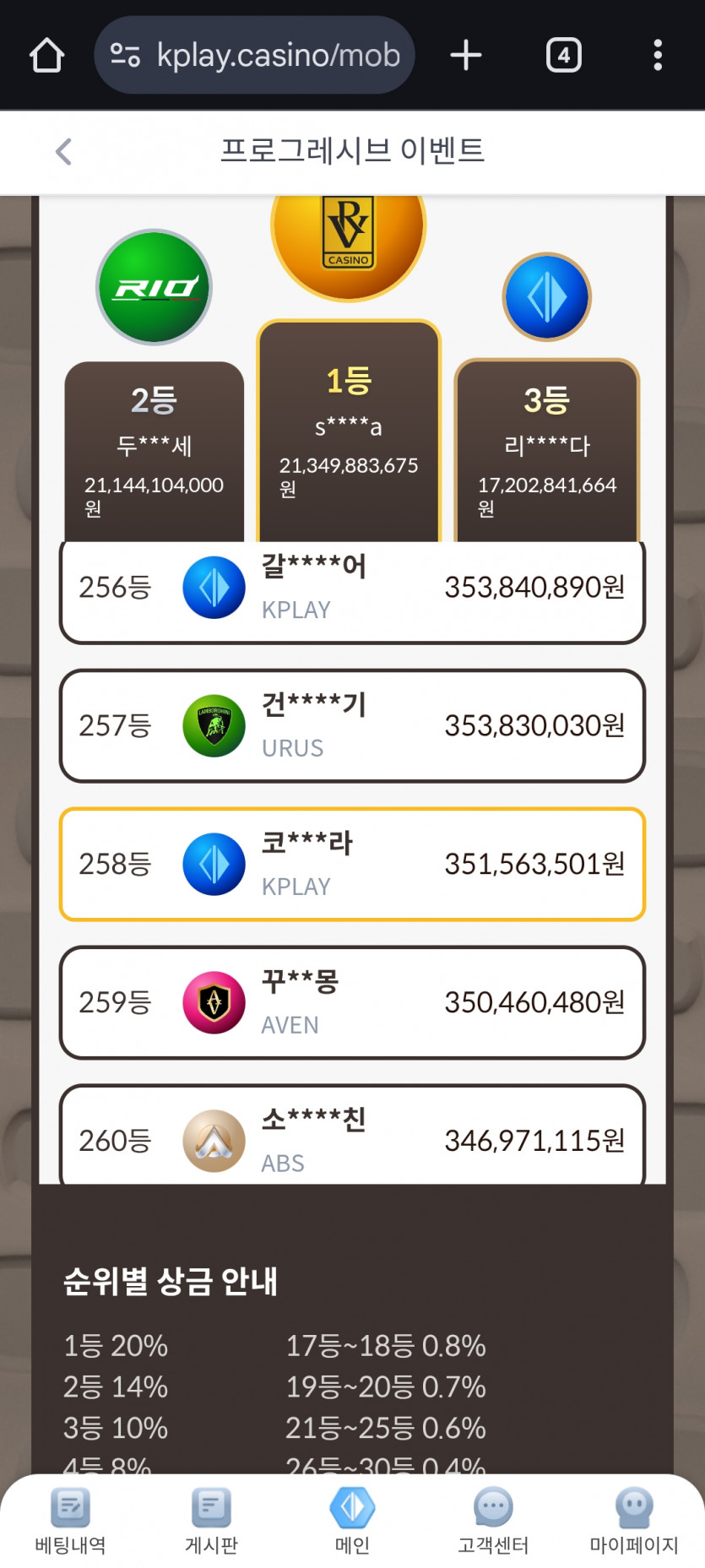The height and width of the screenshot is (1568, 705).
Task: Tap the 메인 diamond icon
Action: click(352, 1507)
